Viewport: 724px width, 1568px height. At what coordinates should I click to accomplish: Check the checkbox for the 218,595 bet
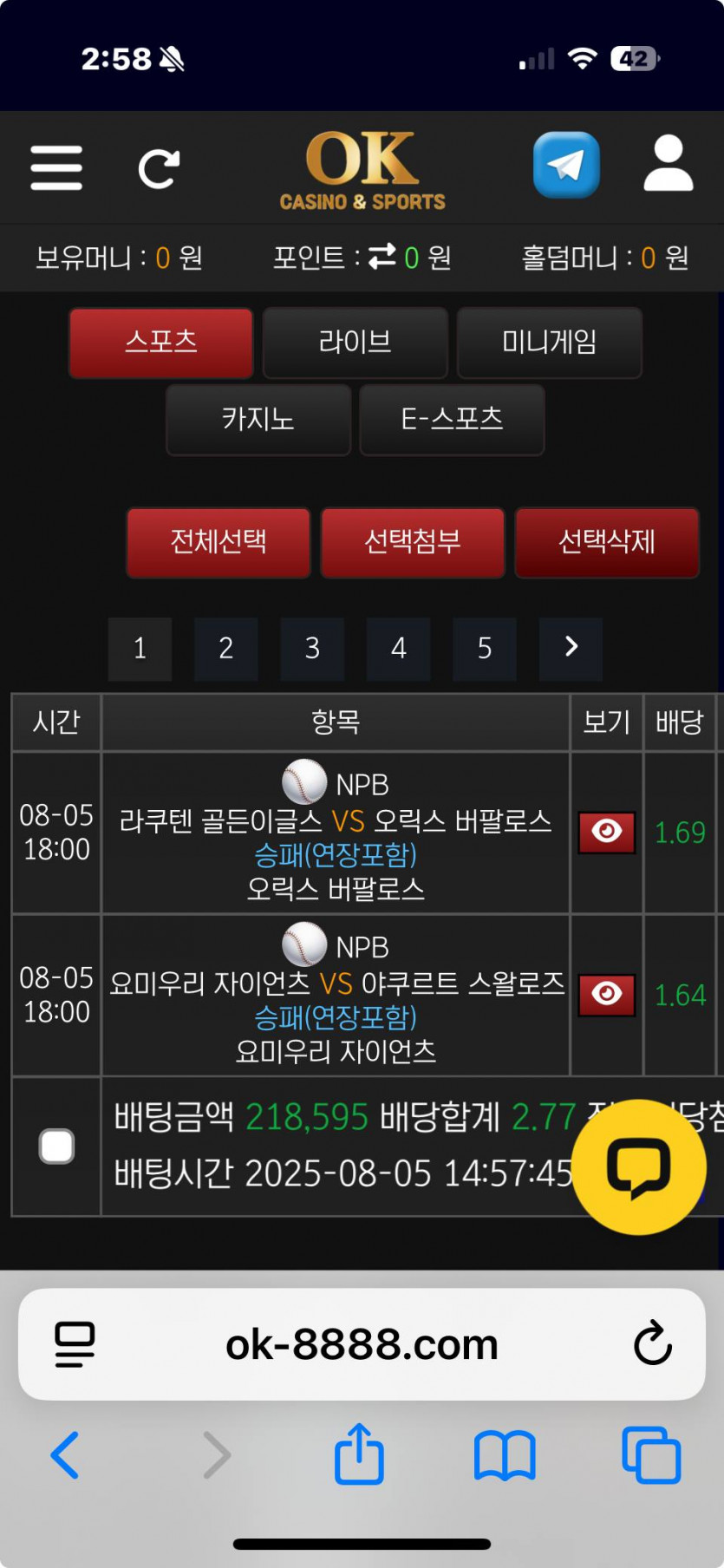coord(57,1147)
